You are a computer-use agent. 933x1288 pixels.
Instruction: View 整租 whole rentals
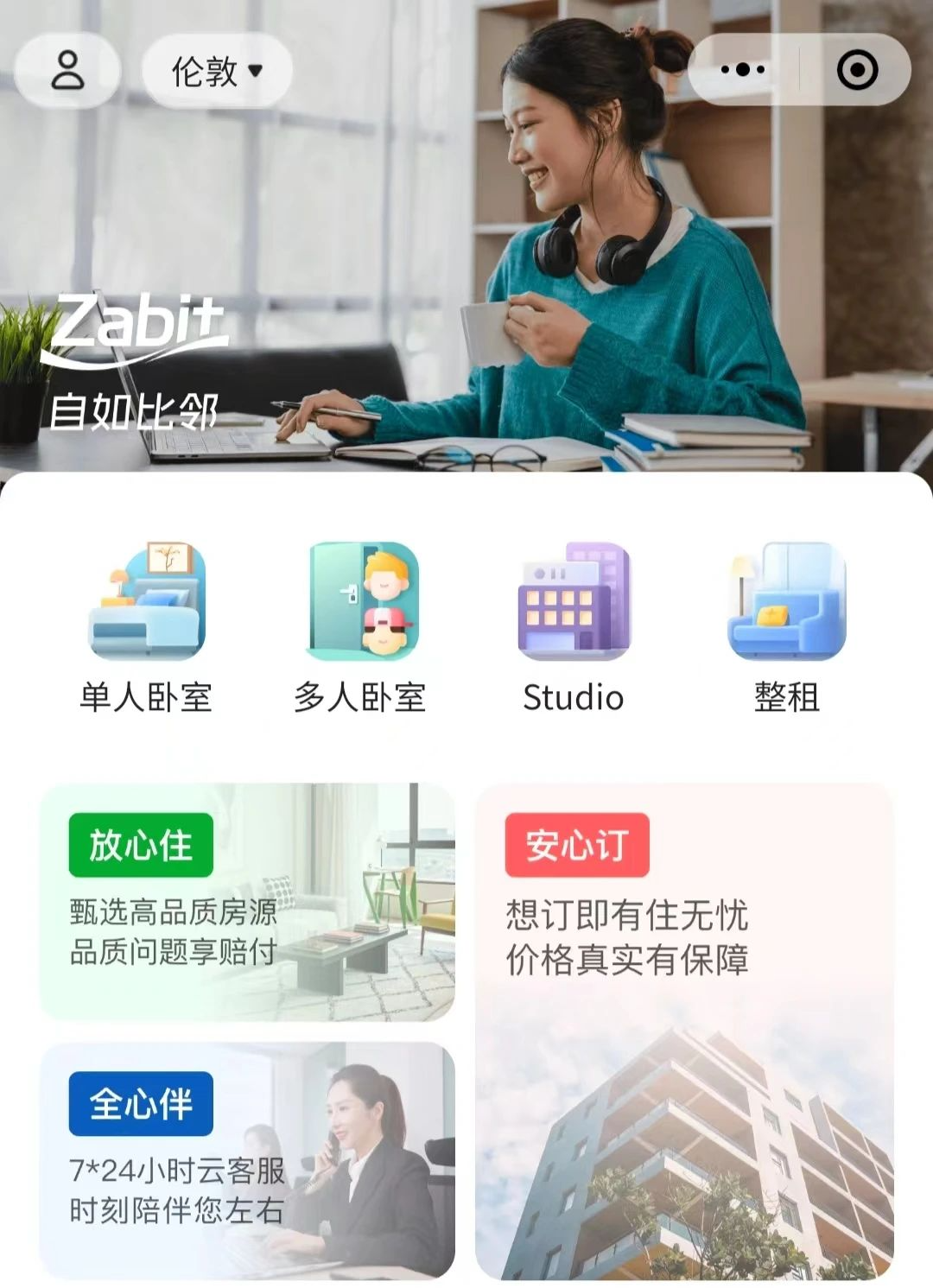pyautogui.click(x=786, y=628)
